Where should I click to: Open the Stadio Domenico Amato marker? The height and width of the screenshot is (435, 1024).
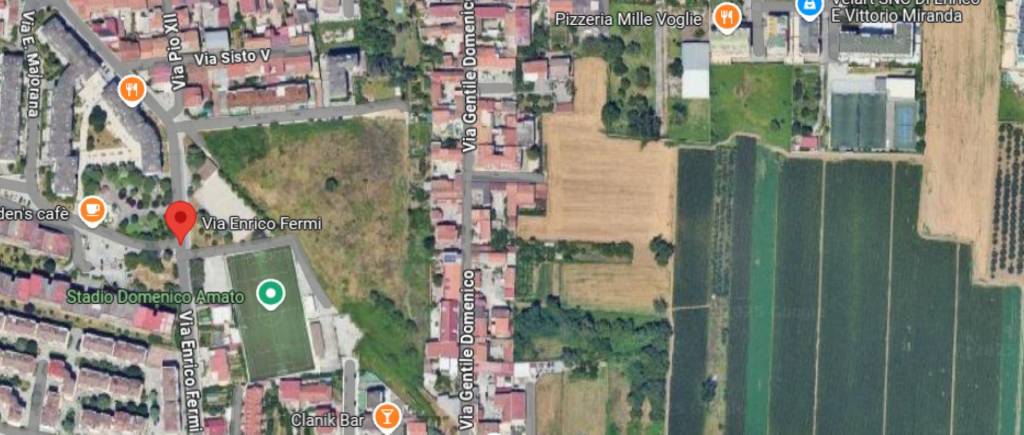270,293
